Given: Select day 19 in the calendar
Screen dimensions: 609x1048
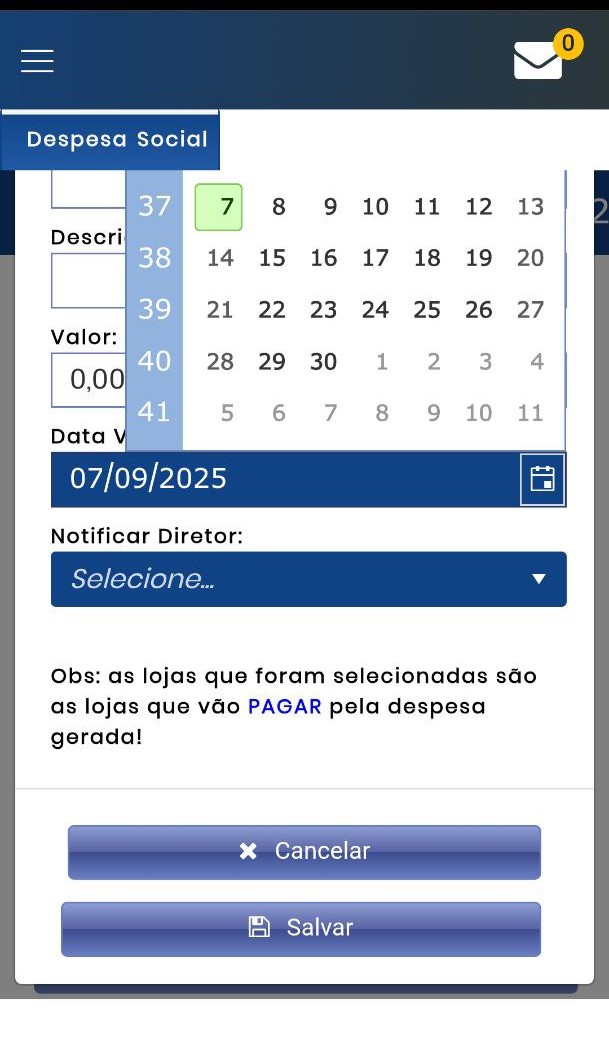Looking at the screenshot, I should tap(479, 258).
